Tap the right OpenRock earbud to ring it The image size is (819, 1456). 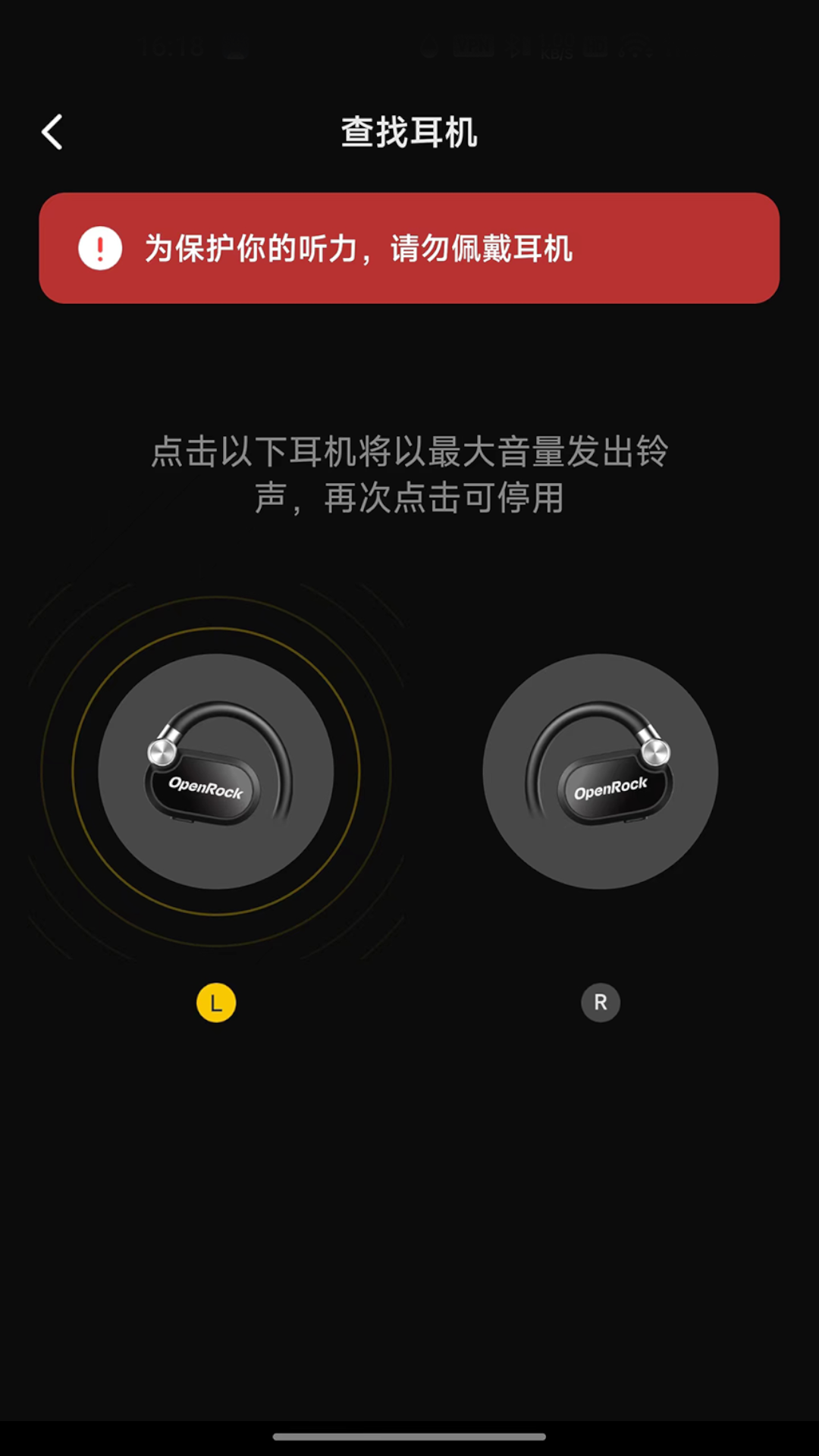599,772
